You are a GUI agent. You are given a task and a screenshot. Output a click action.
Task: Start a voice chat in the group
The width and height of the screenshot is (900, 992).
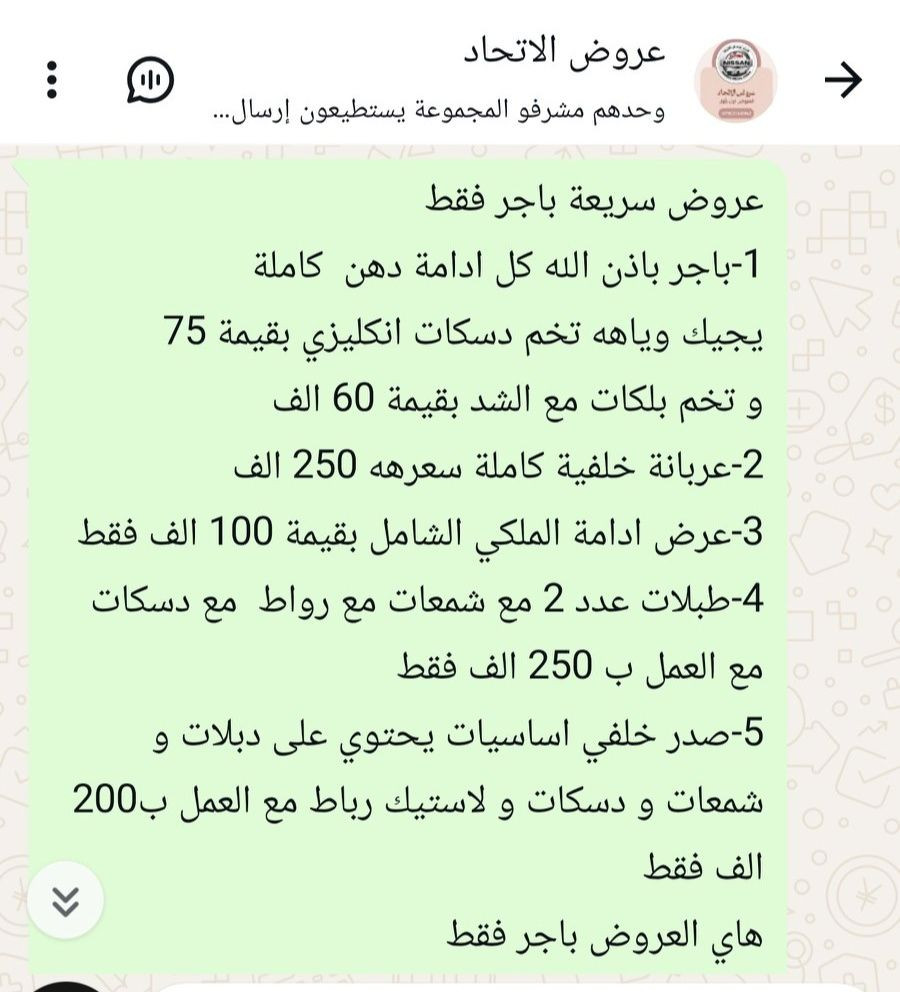151,79
